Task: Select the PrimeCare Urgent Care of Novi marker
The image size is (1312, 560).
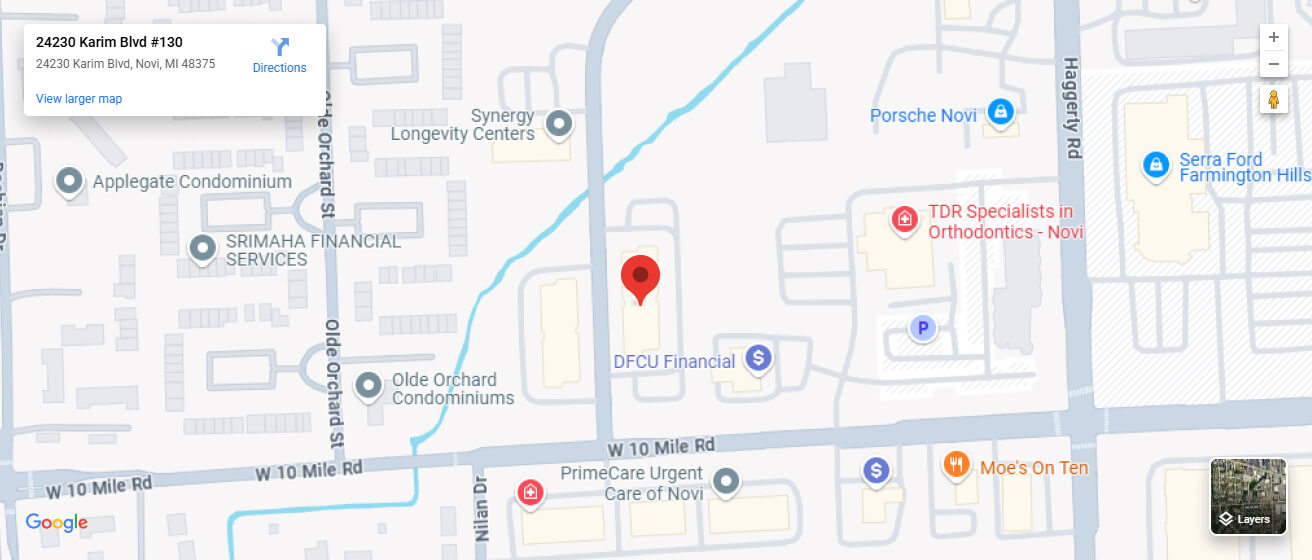Action: click(727, 481)
